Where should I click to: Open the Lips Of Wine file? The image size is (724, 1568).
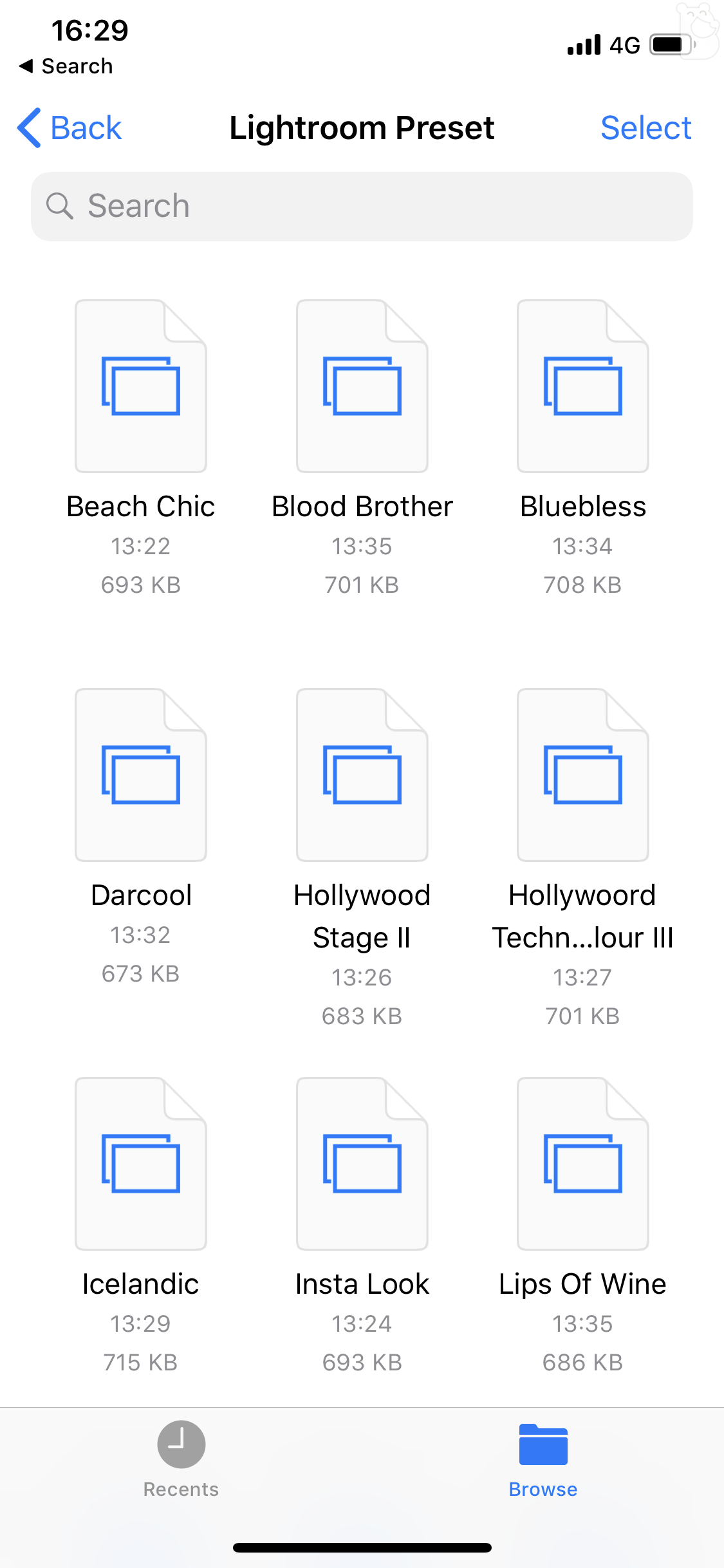[582, 1164]
